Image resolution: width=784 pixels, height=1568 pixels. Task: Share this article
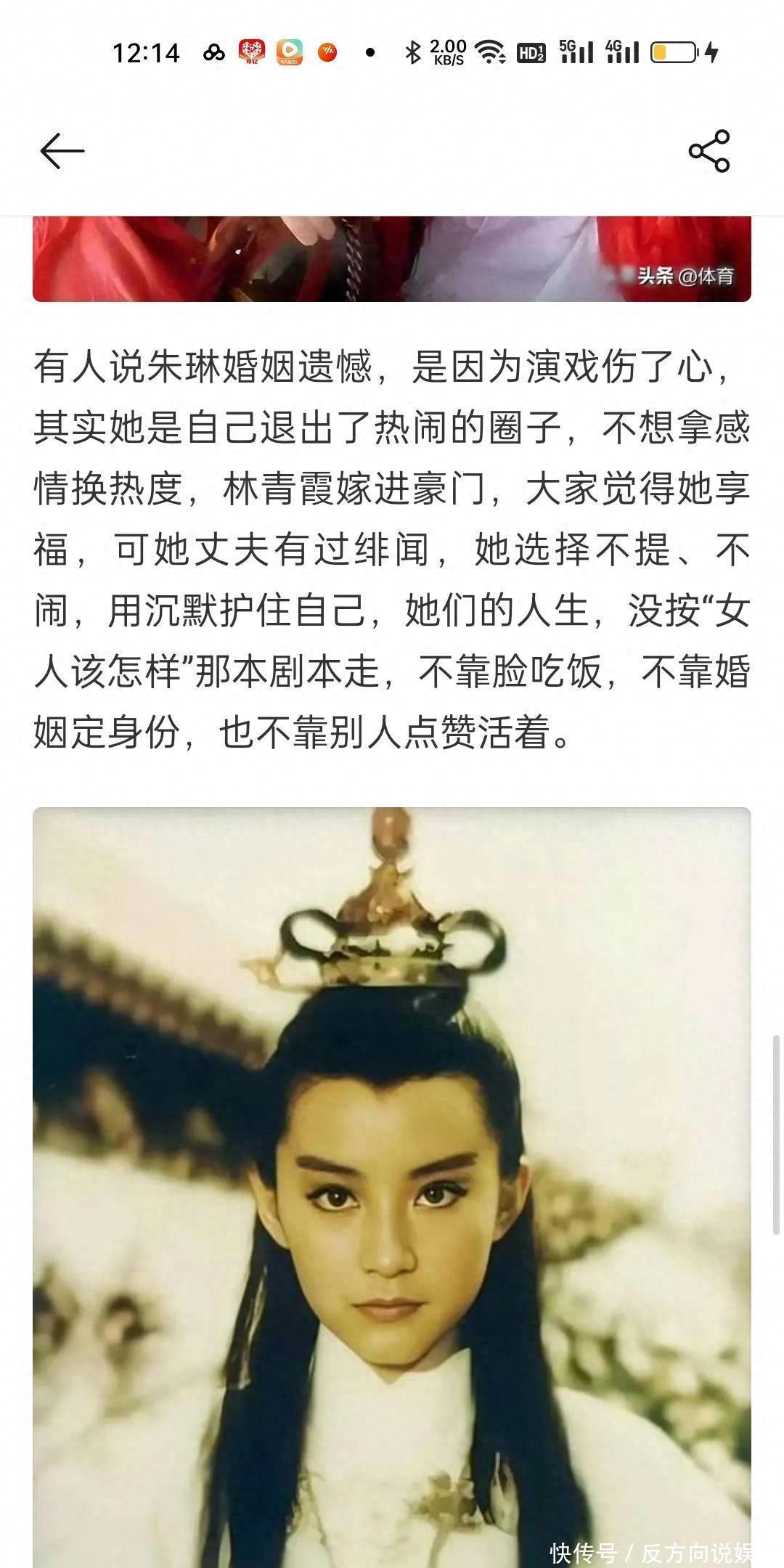[709, 151]
